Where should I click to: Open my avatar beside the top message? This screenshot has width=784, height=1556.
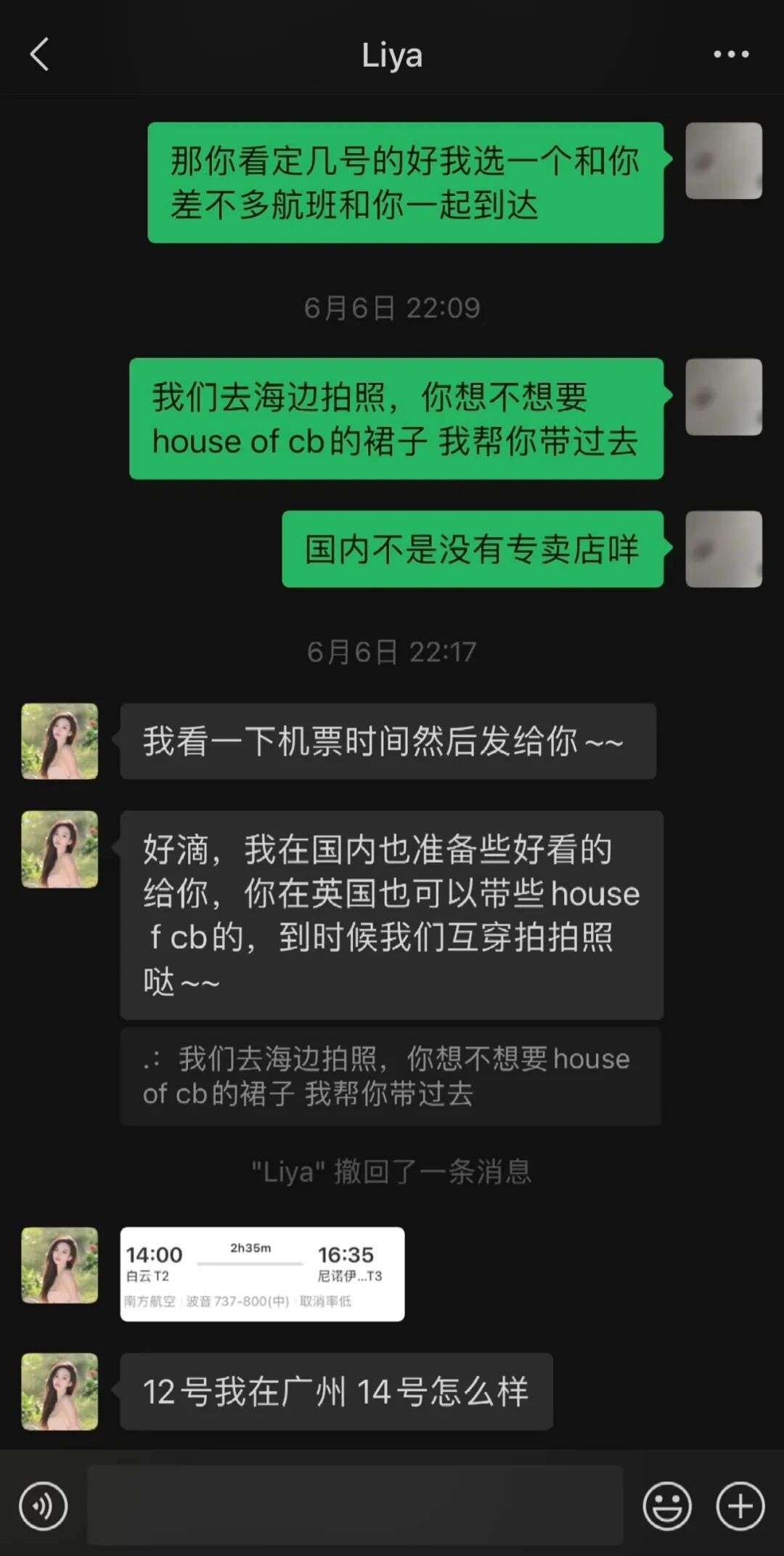(x=724, y=160)
